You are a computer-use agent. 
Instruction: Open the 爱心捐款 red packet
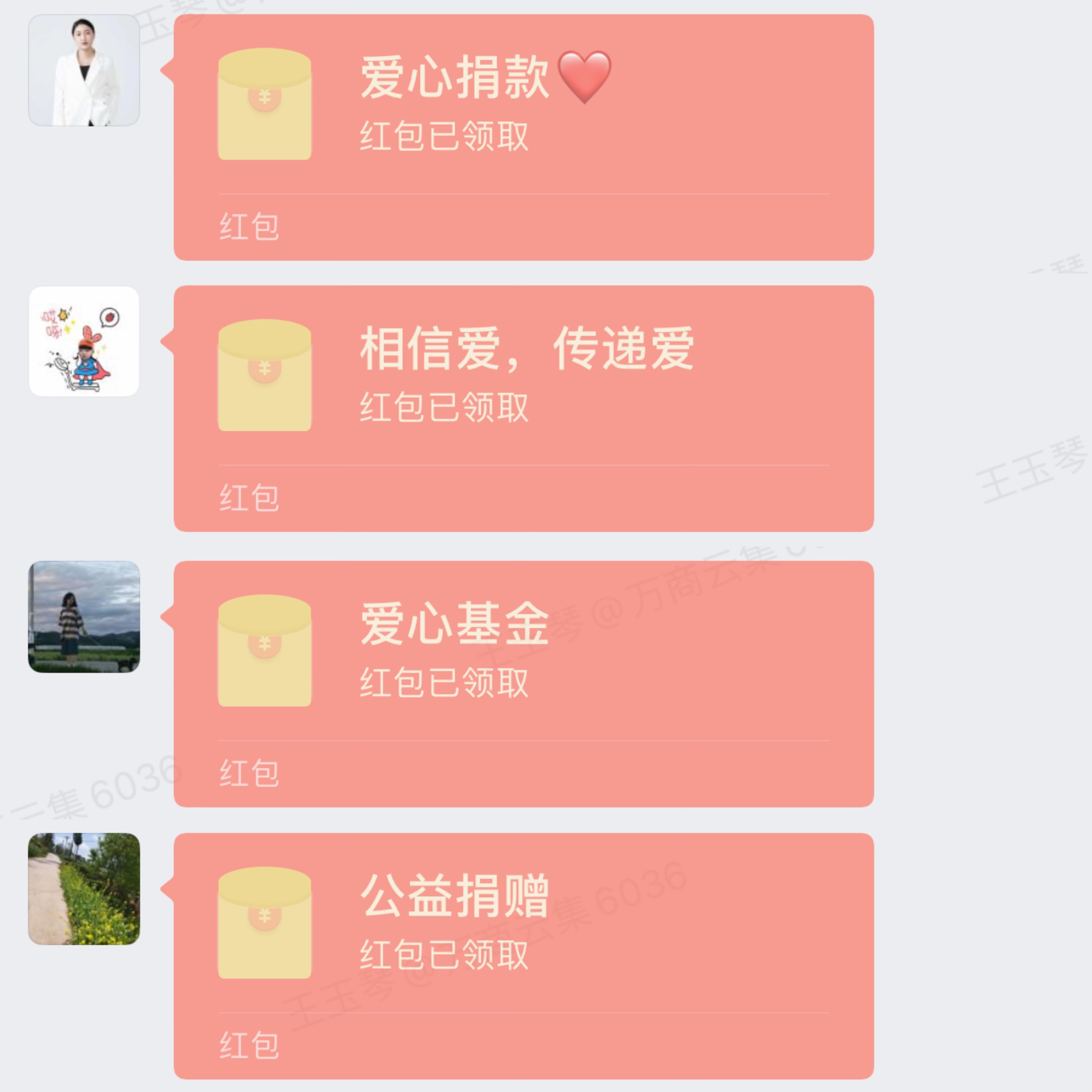coord(523,137)
